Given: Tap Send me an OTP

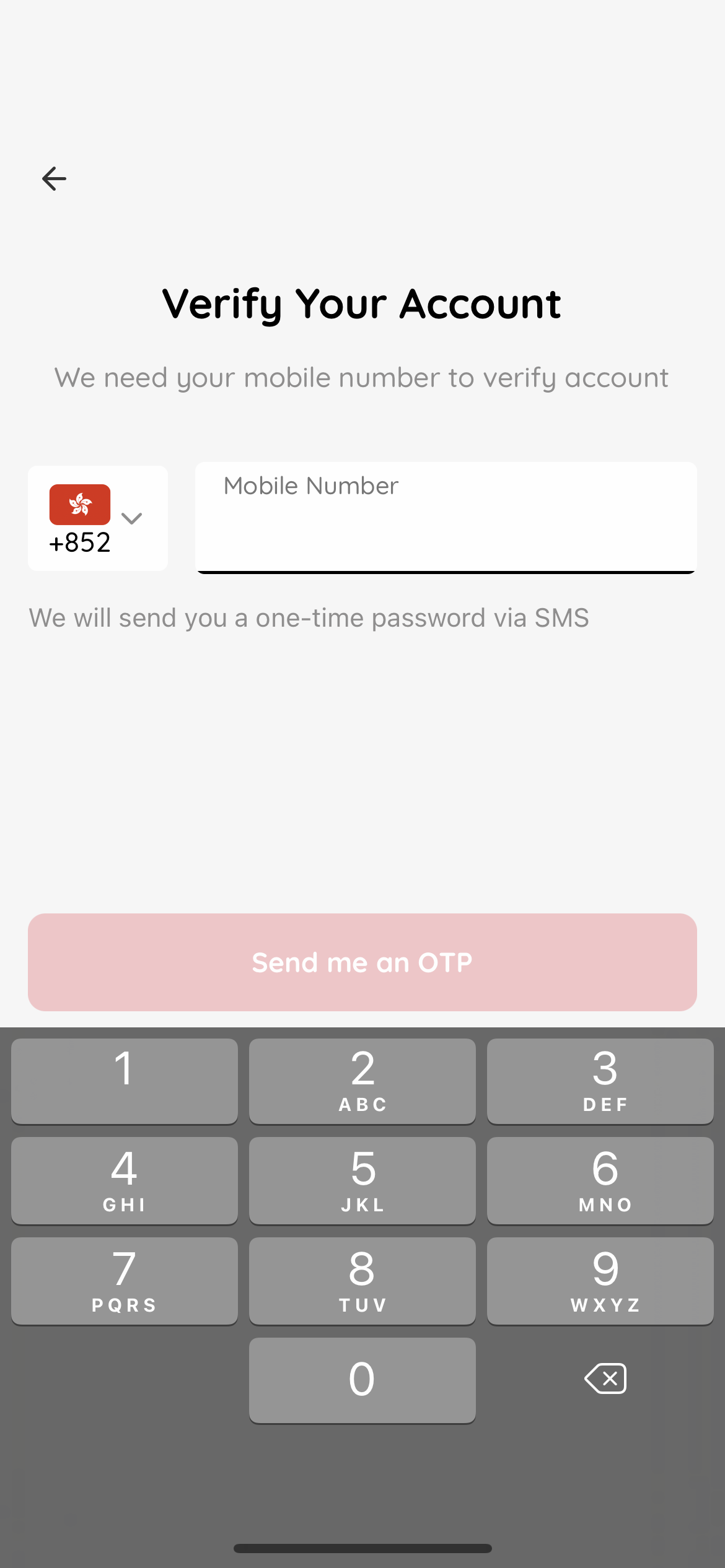Looking at the screenshot, I should pyautogui.click(x=362, y=962).
